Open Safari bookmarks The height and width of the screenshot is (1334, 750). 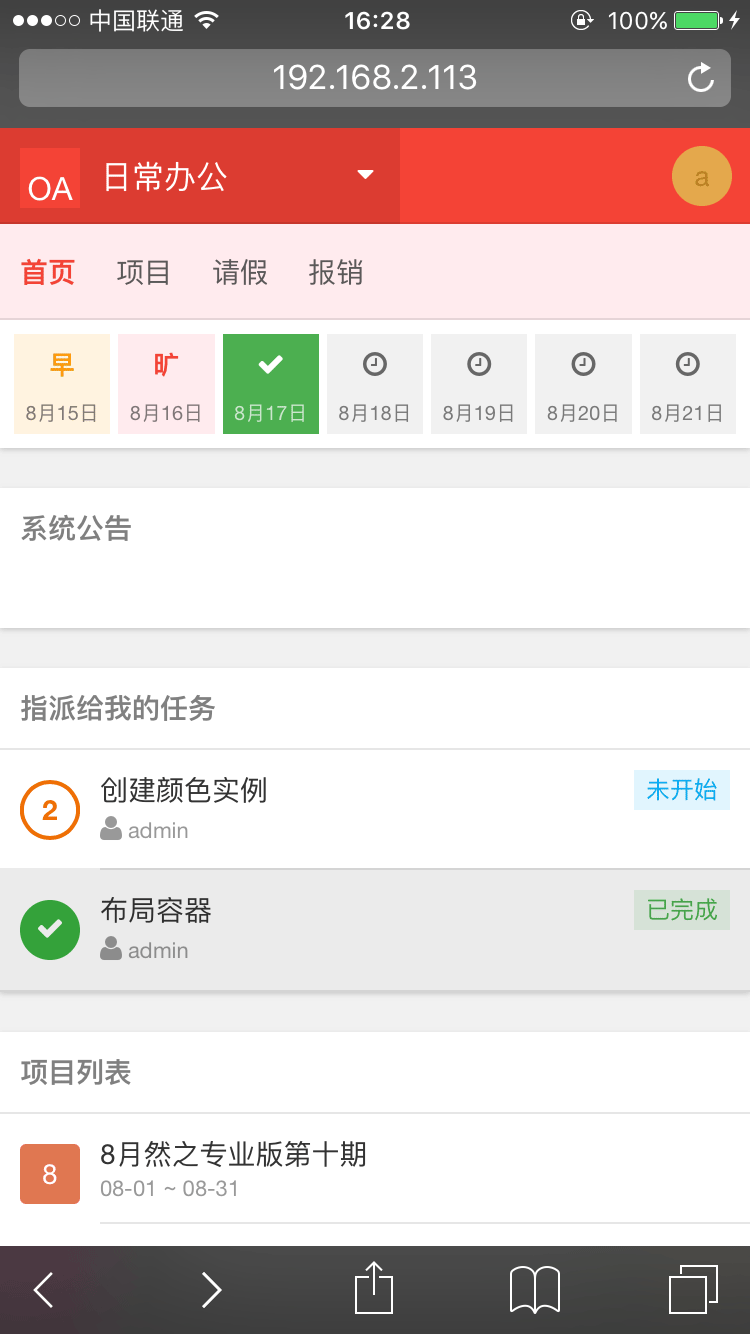click(x=535, y=1290)
